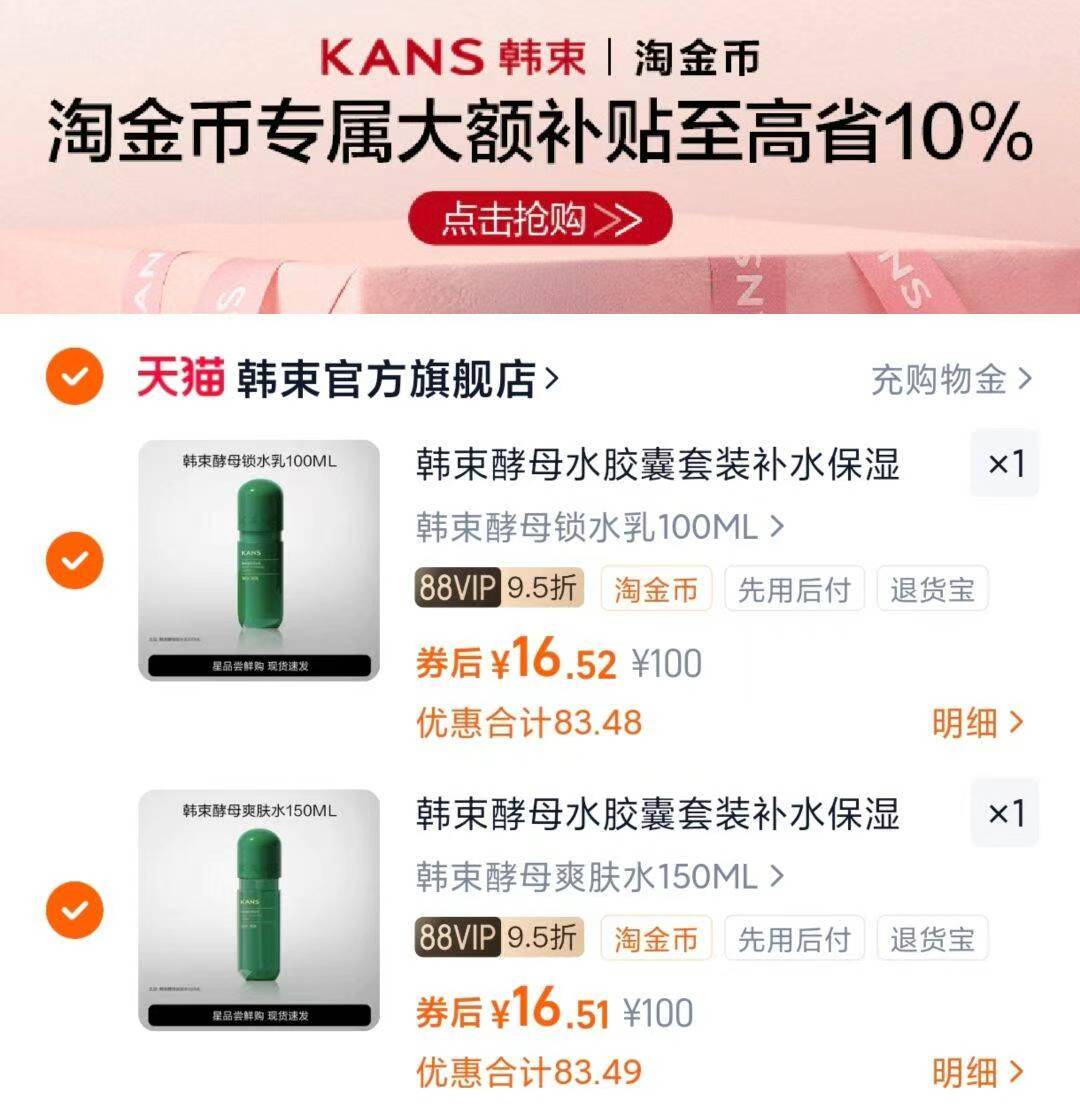The image size is (1080, 1112).
Task: Click the ×1 quantity indicator on the toner
Action: pyautogui.click(x=1006, y=815)
